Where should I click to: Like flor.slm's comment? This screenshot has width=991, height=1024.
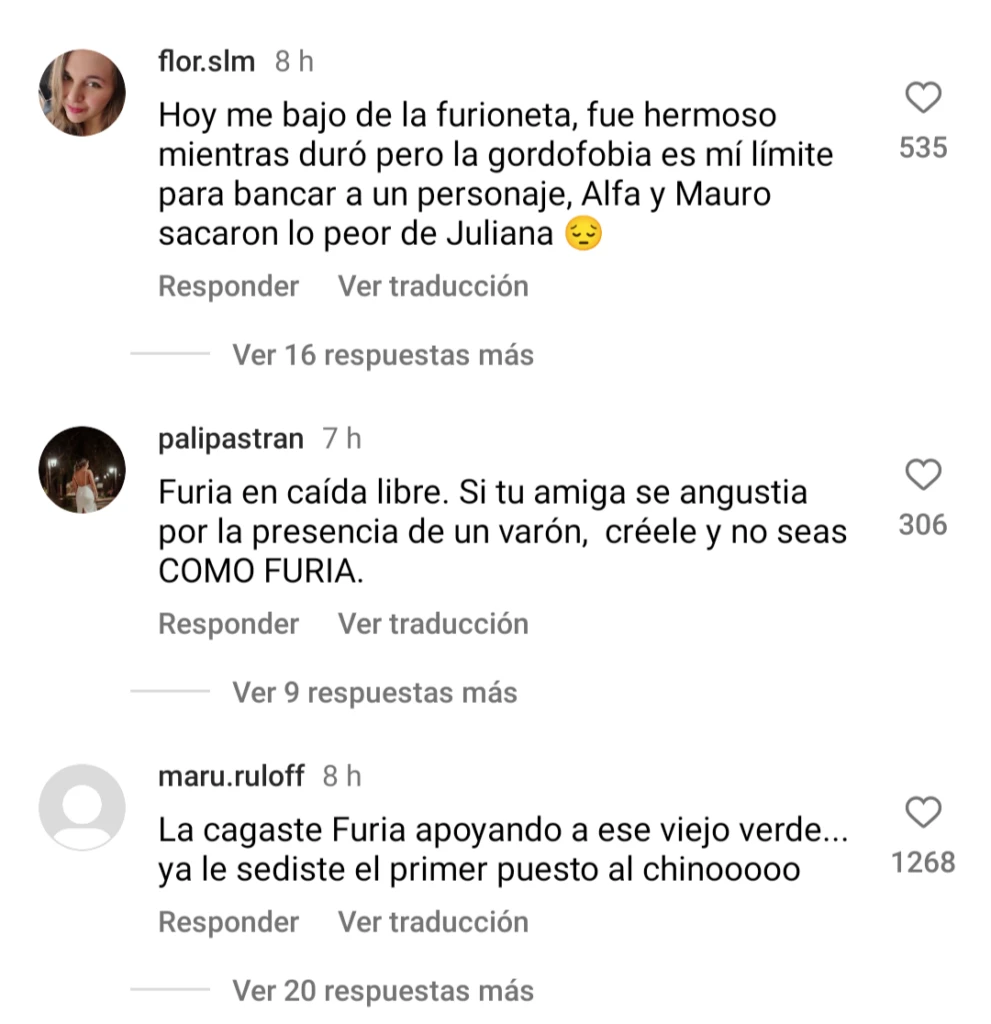922,99
